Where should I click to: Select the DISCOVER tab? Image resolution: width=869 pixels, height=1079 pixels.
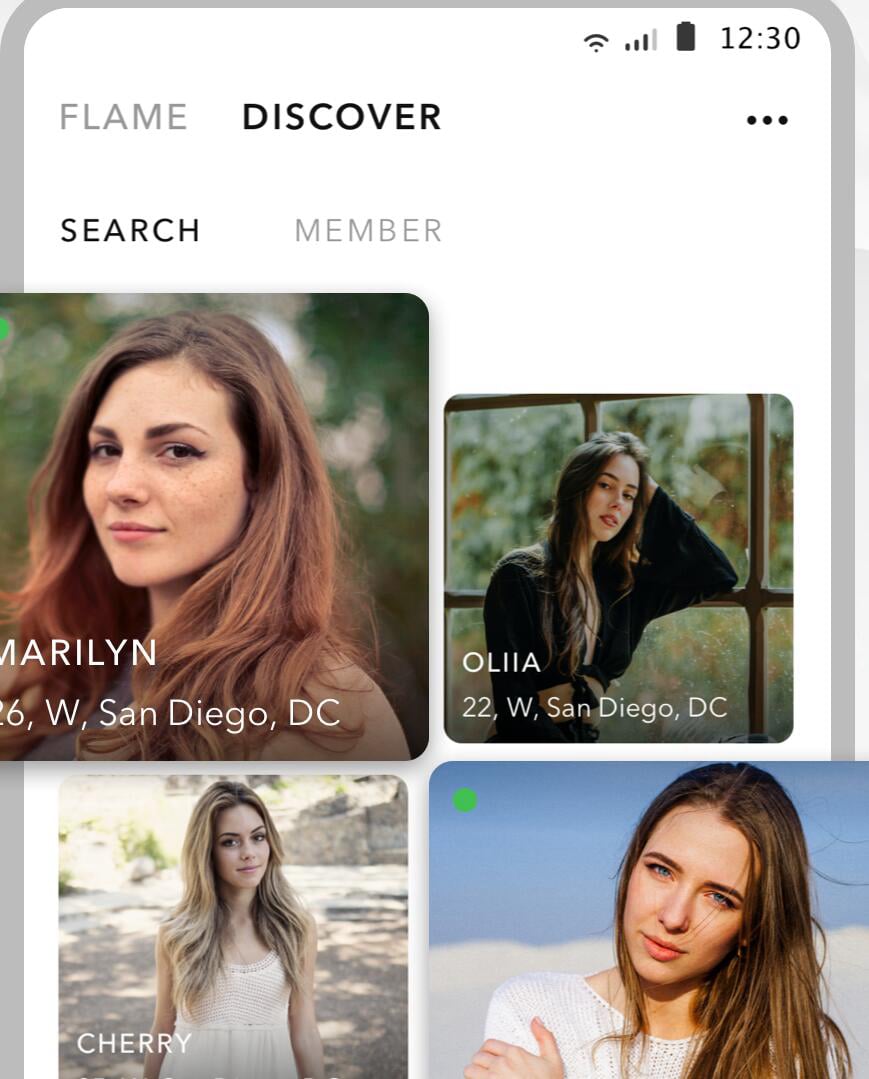click(x=340, y=117)
